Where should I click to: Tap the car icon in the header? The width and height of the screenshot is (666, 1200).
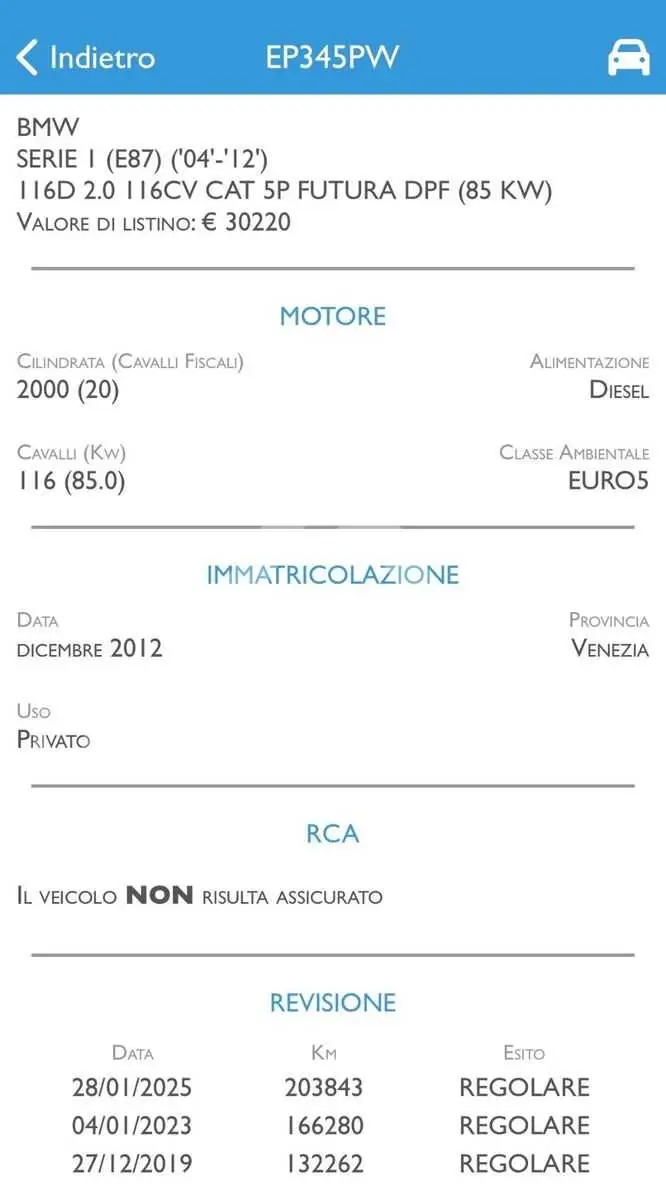click(x=628, y=57)
